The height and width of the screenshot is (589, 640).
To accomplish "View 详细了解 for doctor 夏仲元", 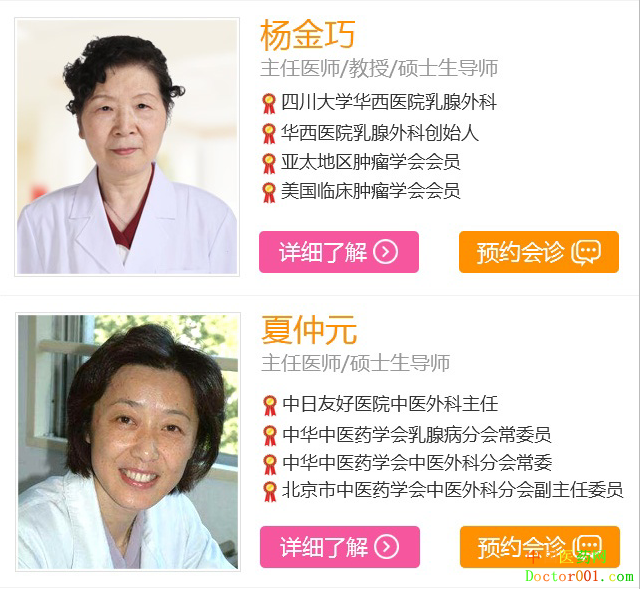I will point(339,547).
